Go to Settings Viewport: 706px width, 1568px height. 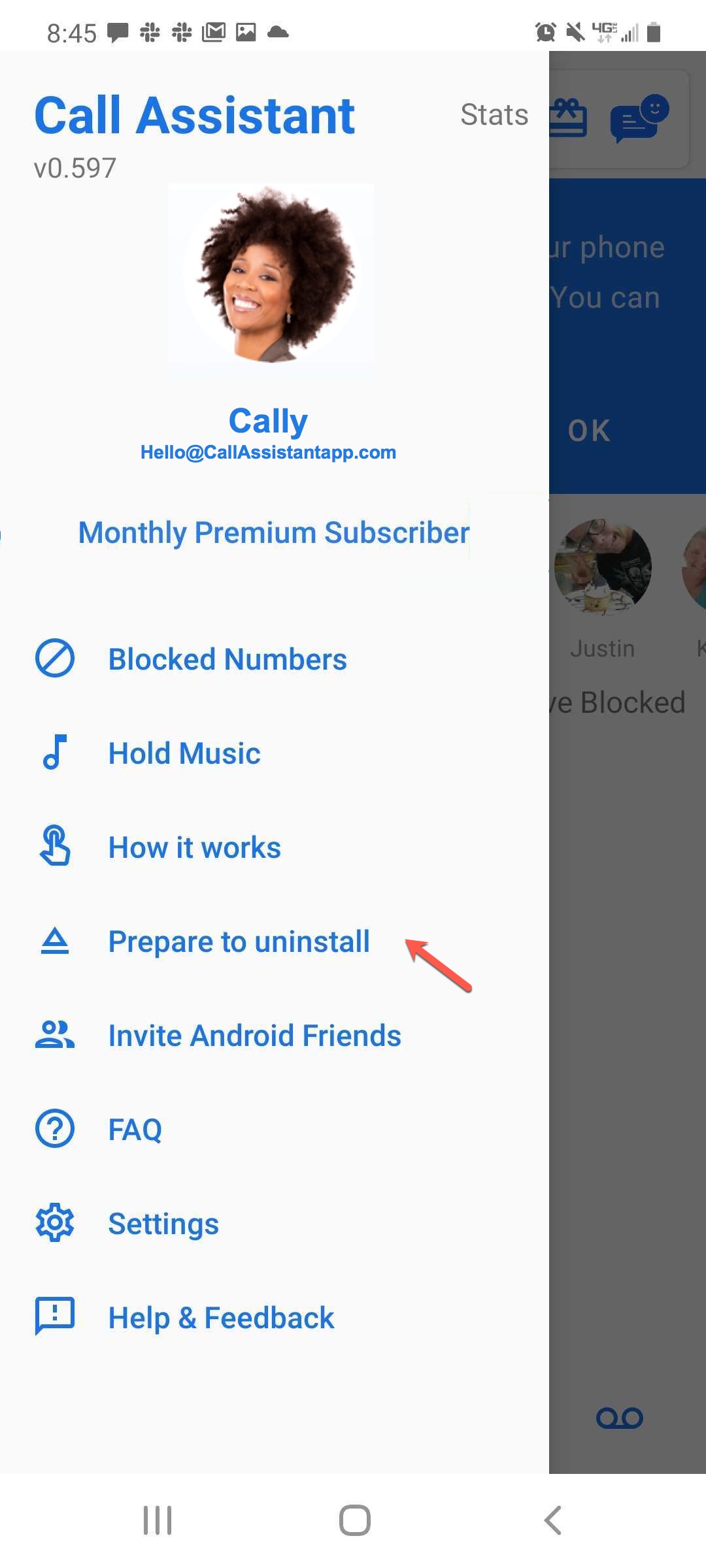[163, 1224]
